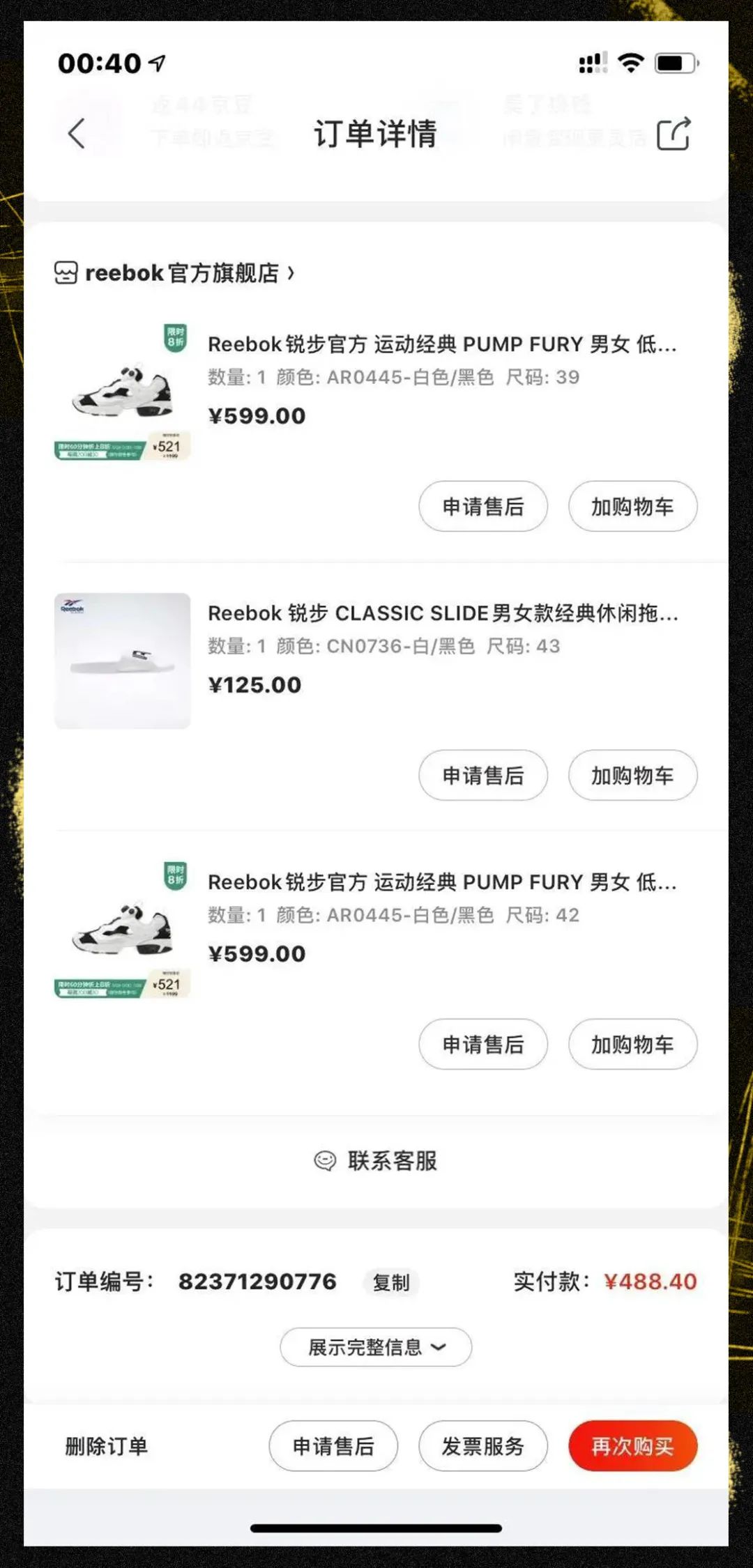
Task: Open 订单详情 page title area
Action: [x=375, y=134]
